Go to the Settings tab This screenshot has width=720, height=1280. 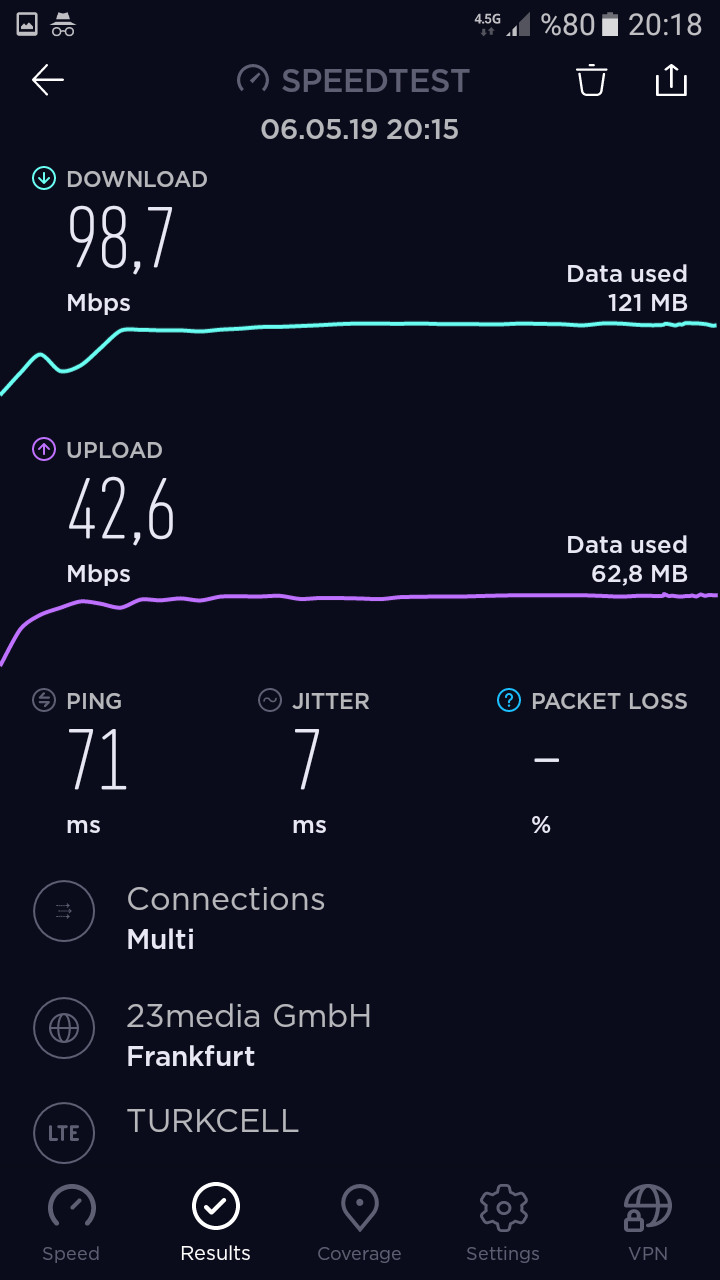(x=503, y=1222)
